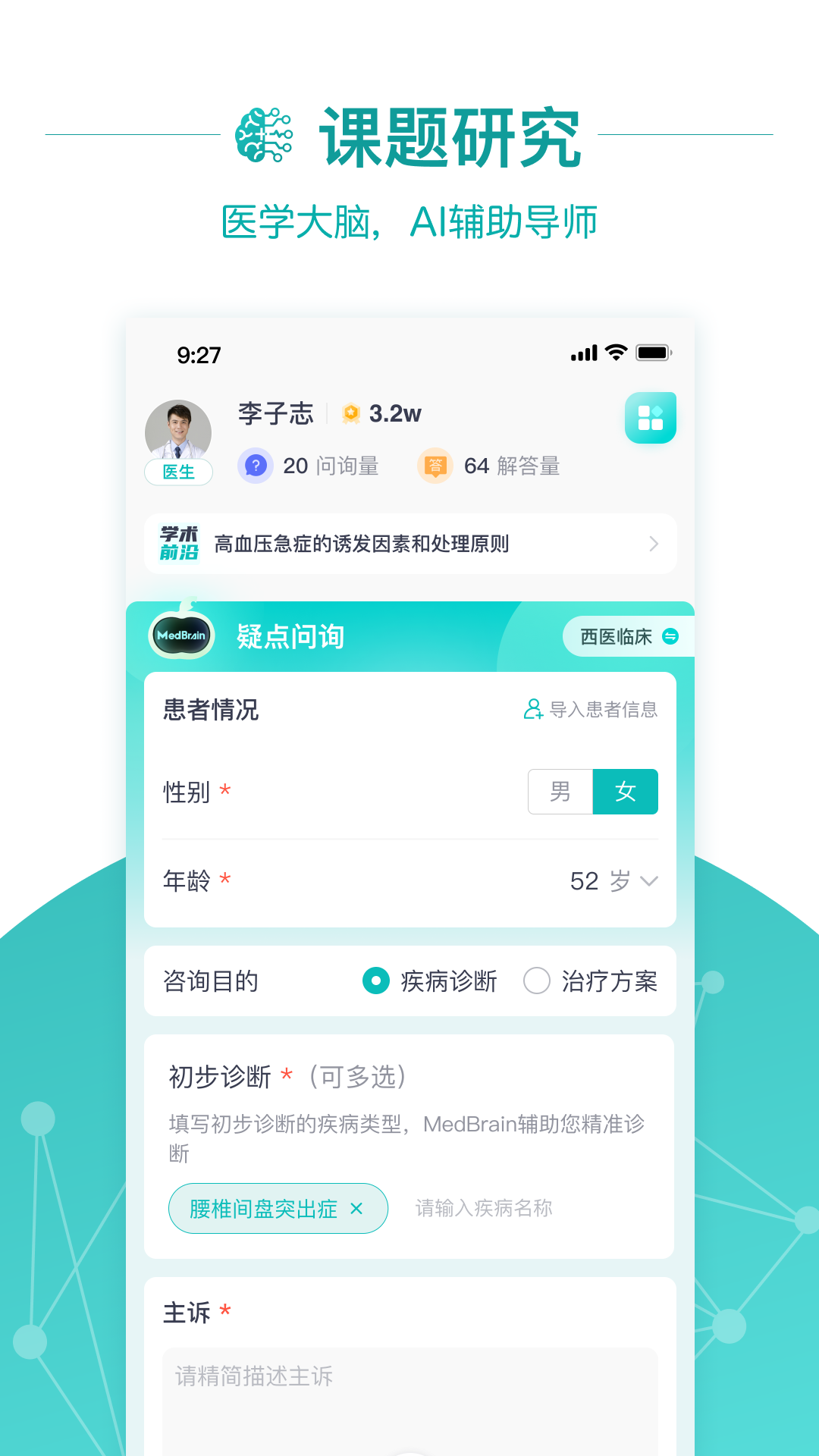This screenshot has width=819, height=1456.
Task: Click the selected 女 gender segment
Action: [x=625, y=791]
